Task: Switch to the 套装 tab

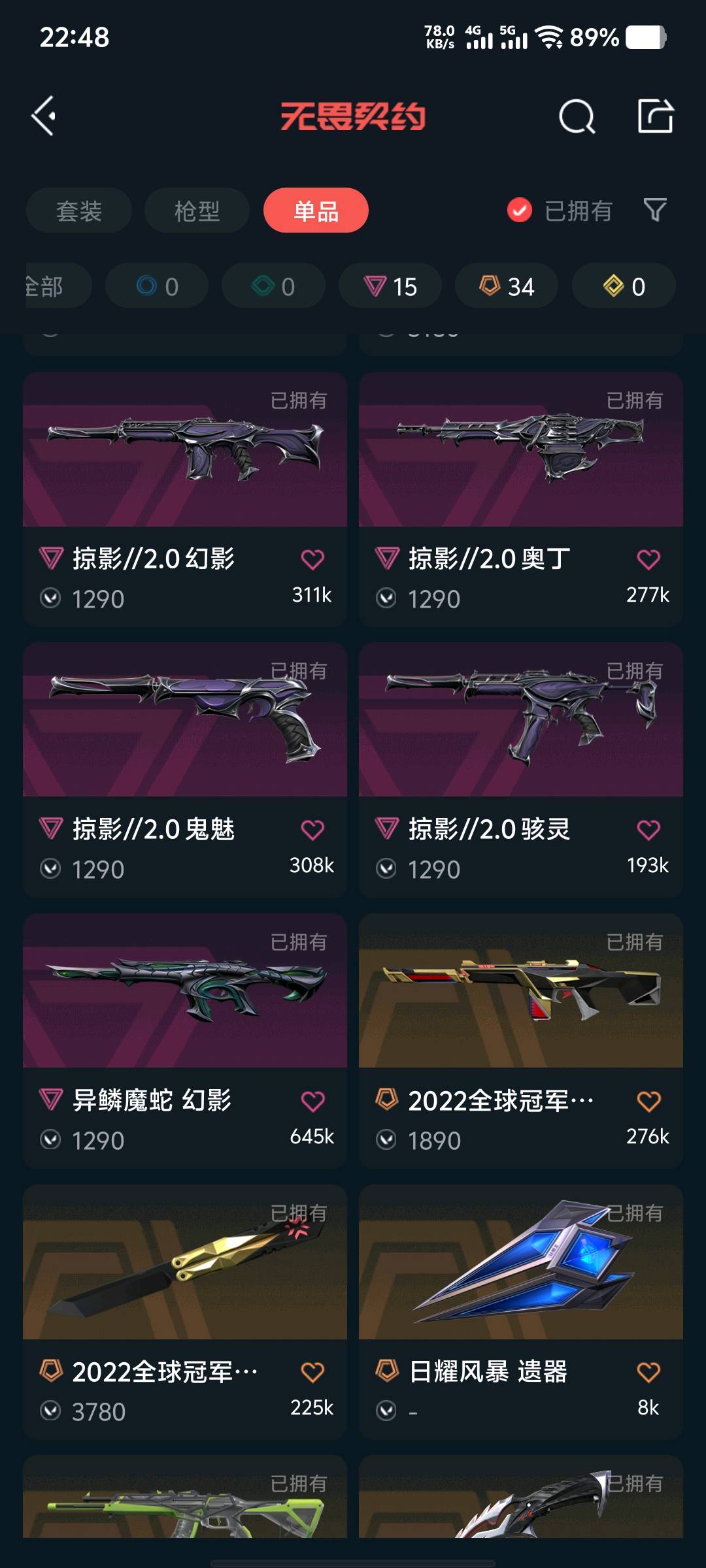Action: click(x=79, y=210)
